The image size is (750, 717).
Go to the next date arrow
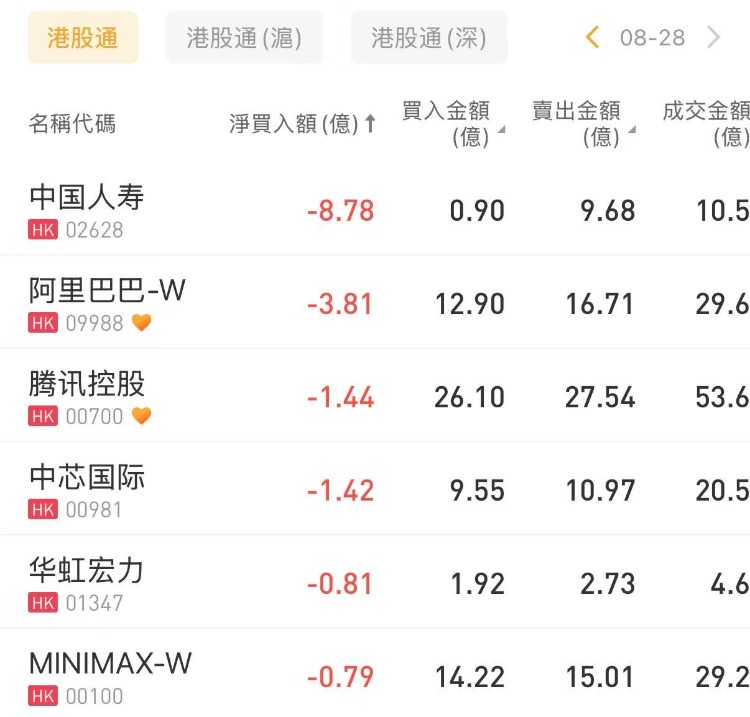[x=713, y=37]
